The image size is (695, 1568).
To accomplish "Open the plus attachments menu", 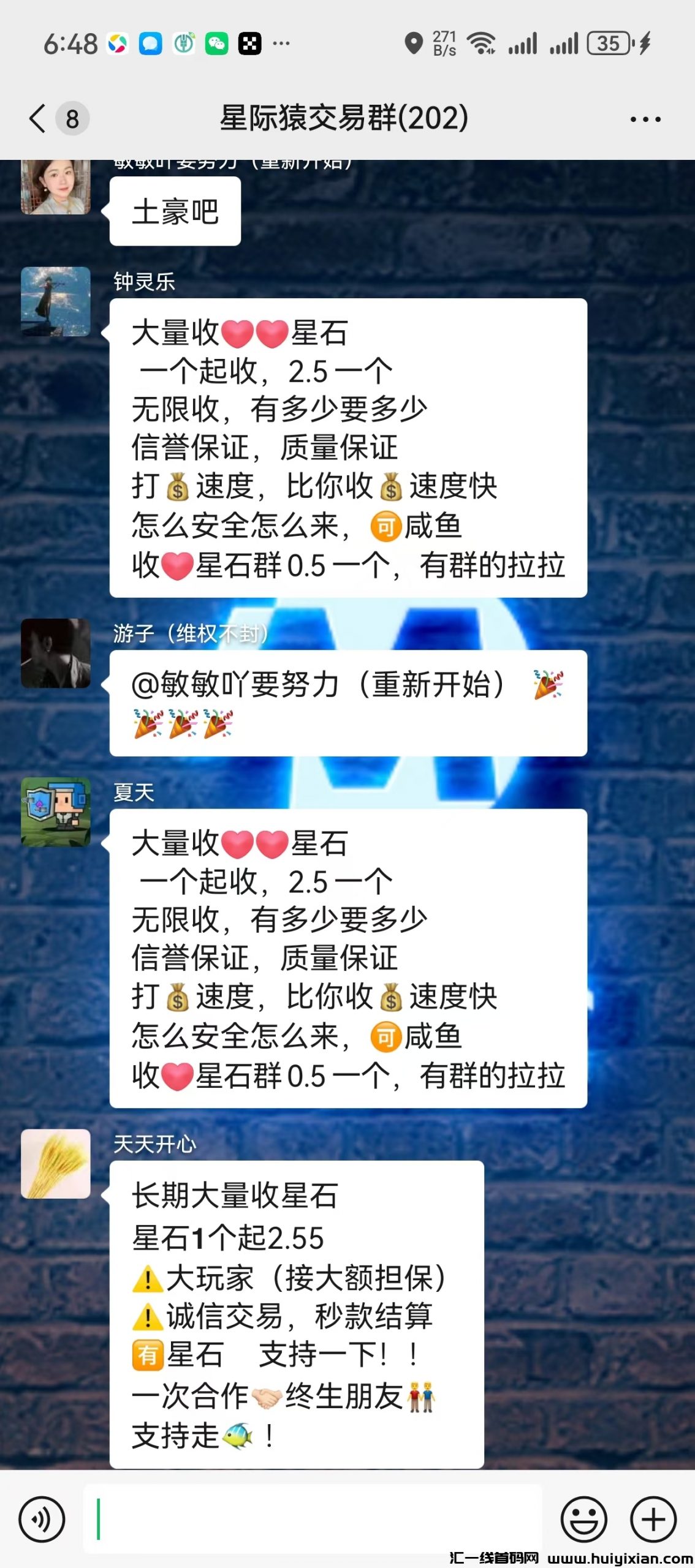I will point(653,1519).
